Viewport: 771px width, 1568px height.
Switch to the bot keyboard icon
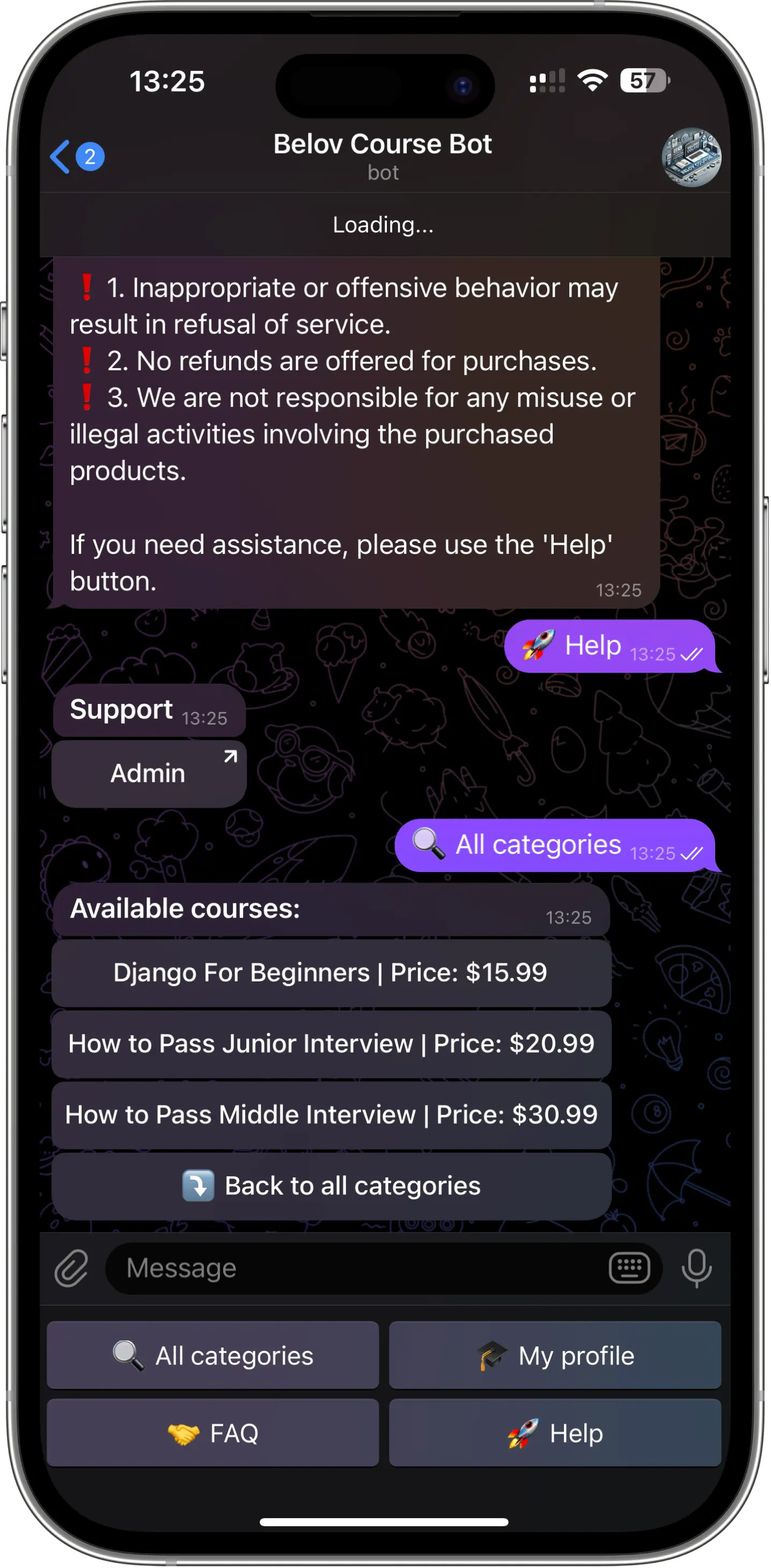click(x=629, y=1268)
